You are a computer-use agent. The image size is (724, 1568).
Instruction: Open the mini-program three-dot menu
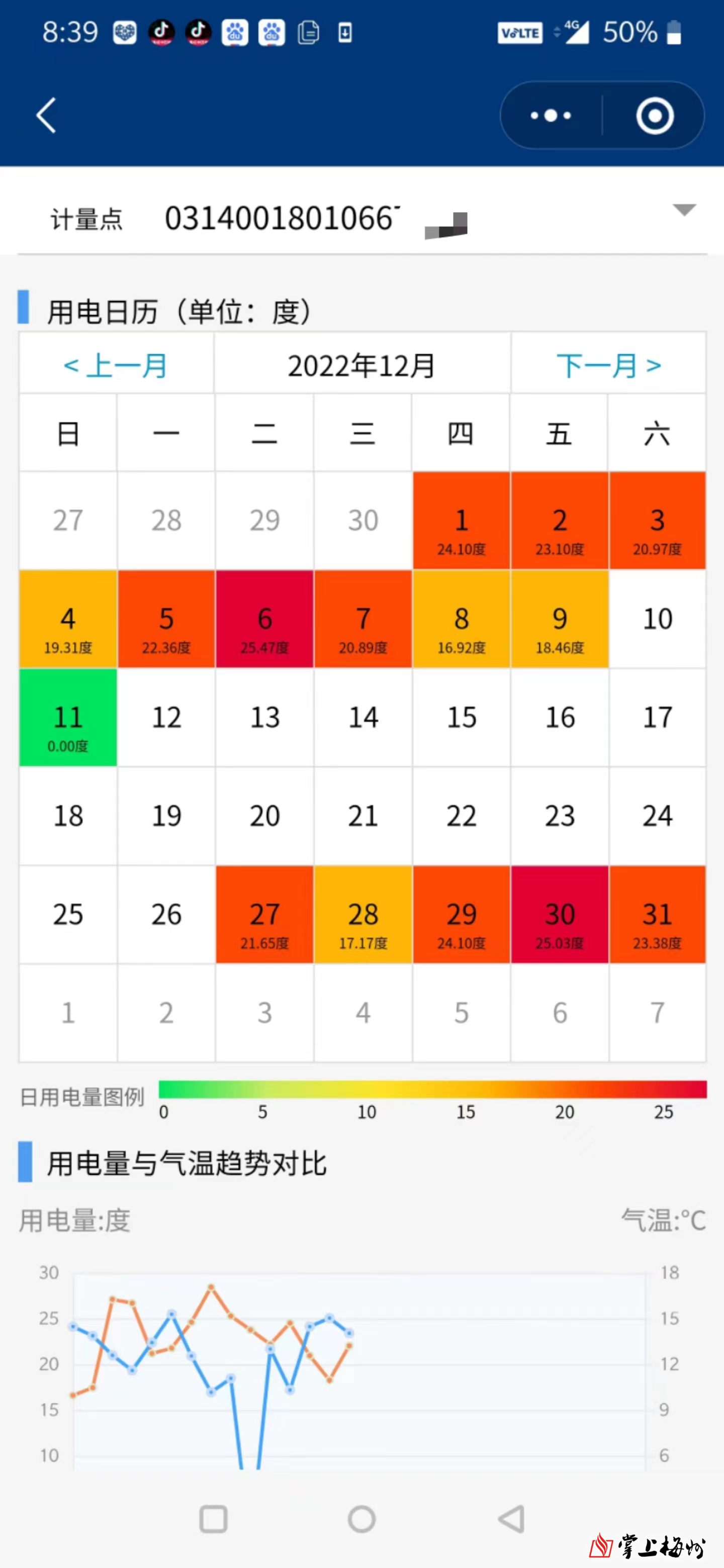pos(551,115)
